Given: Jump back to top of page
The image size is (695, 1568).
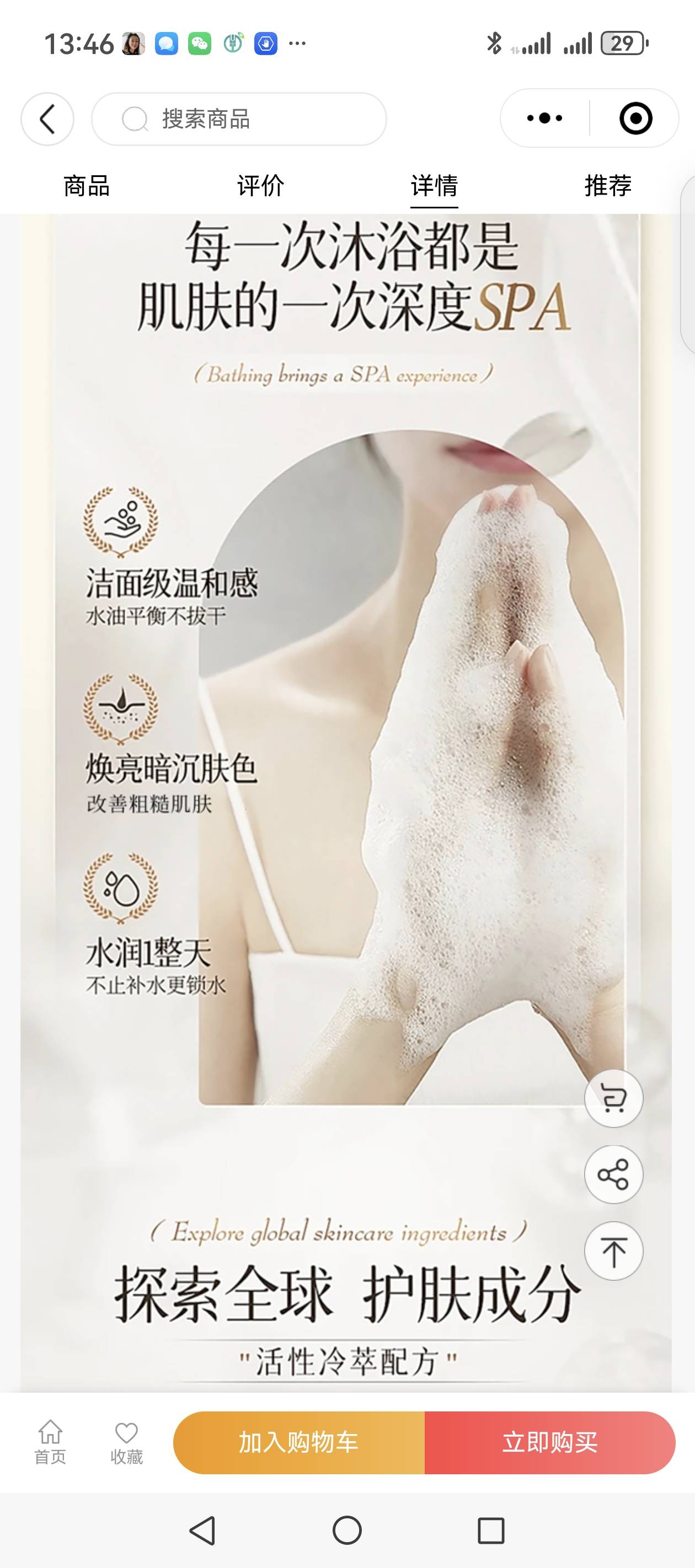Looking at the screenshot, I should (614, 1251).
